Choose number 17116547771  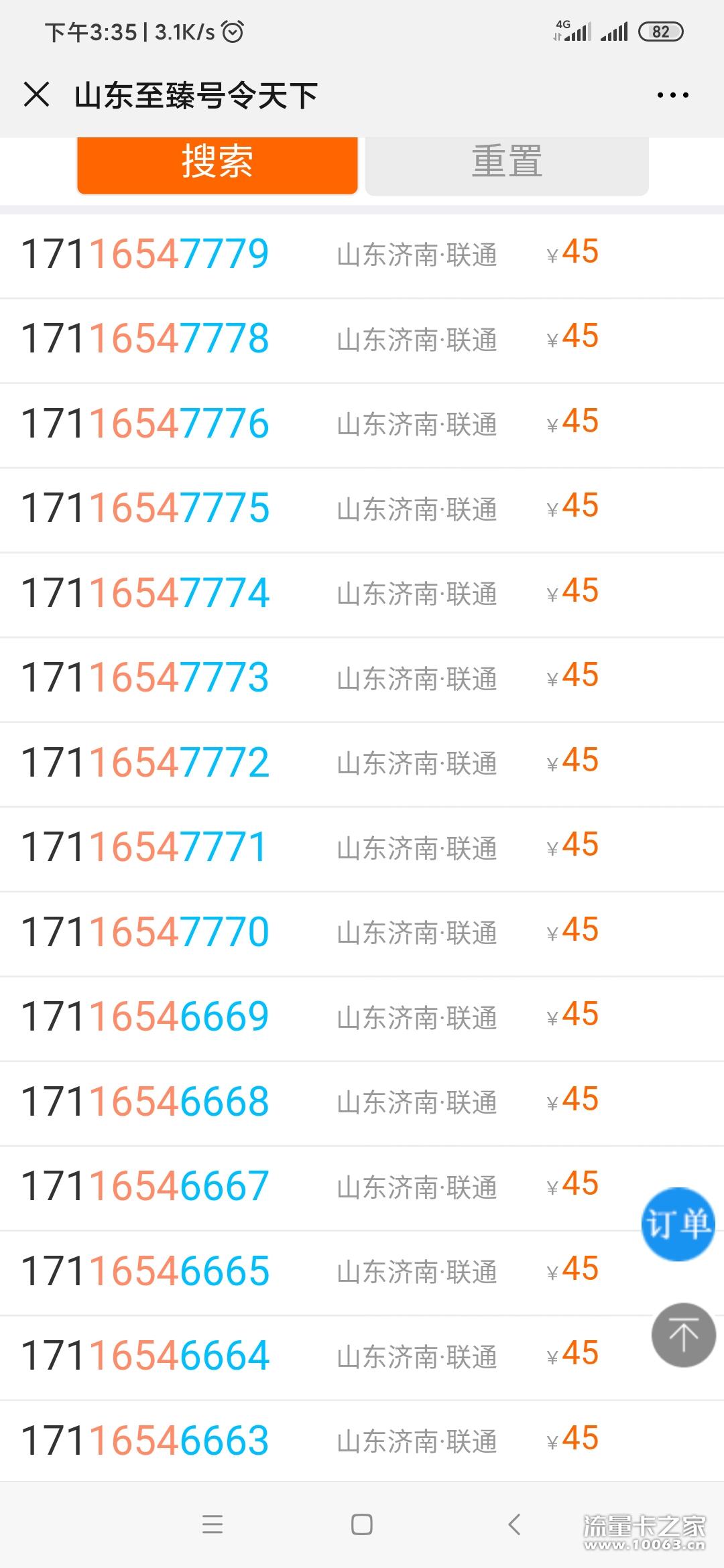(x=362, y=849)
